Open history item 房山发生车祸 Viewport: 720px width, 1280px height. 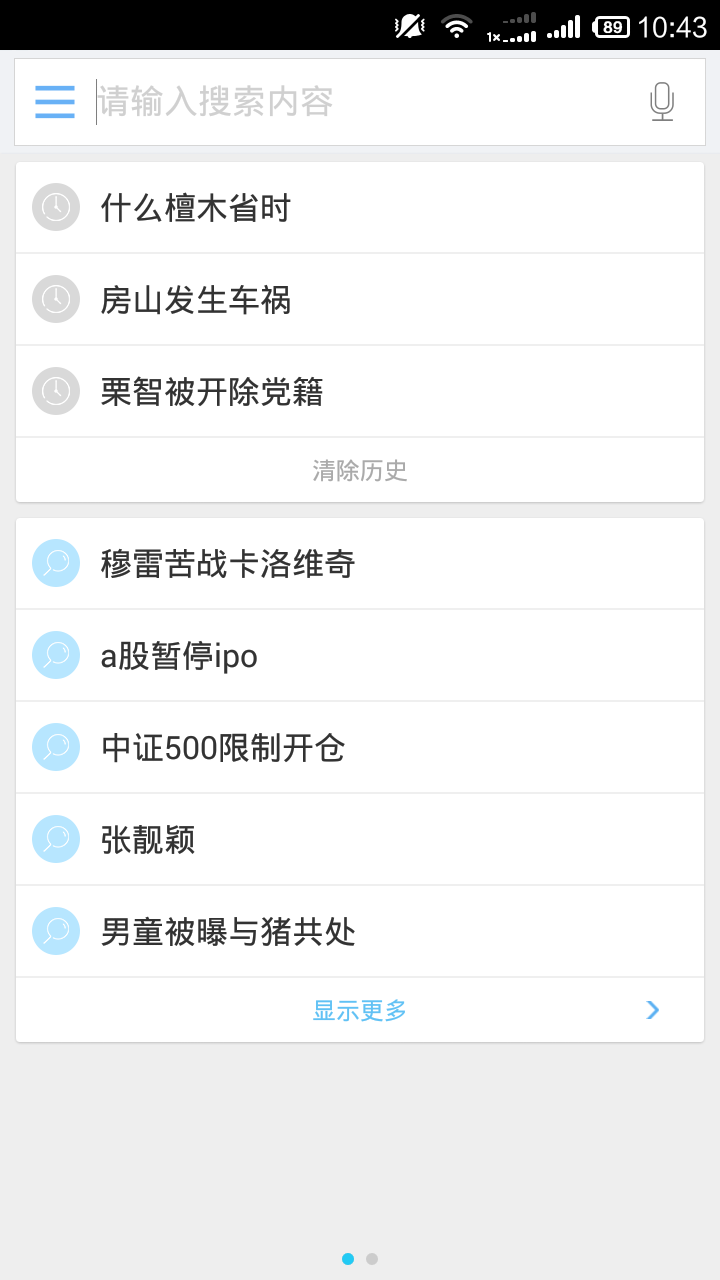click(x=360, y=300)
